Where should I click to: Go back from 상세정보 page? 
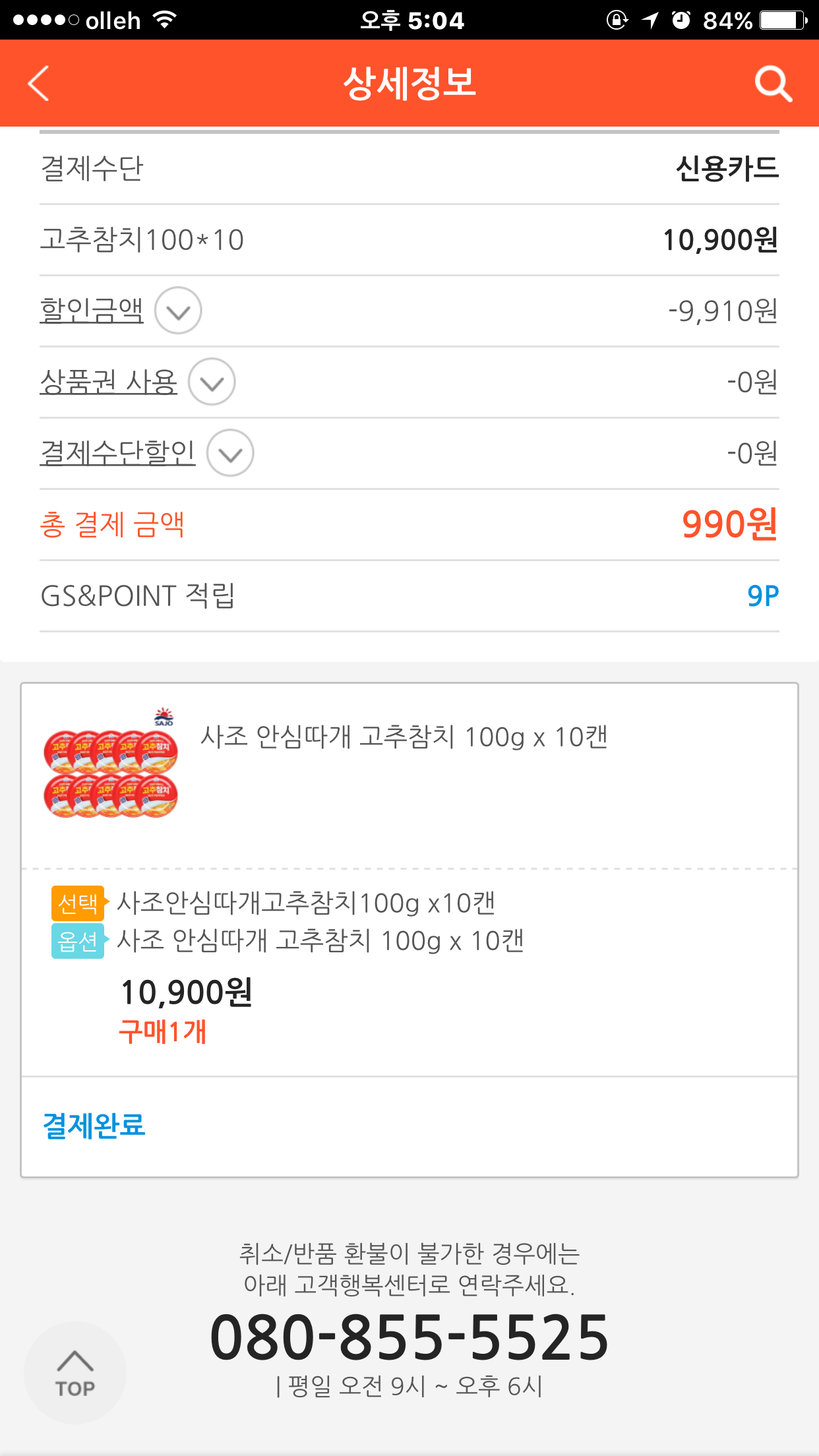(40, 84)
